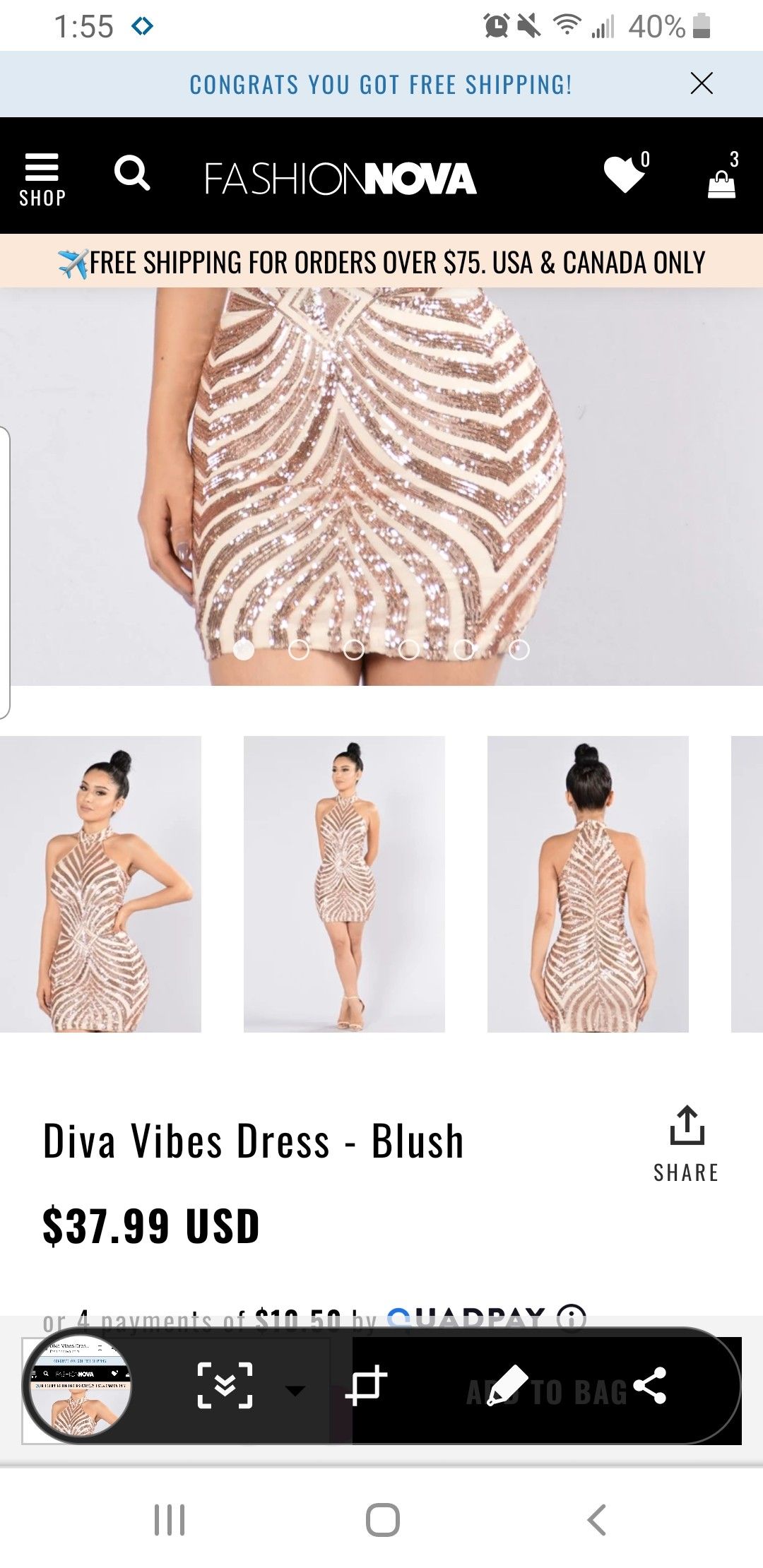This screenshot has width=763, height=1568.
Task: Jump to the second product image dot
Action: [x=299, y=650]
